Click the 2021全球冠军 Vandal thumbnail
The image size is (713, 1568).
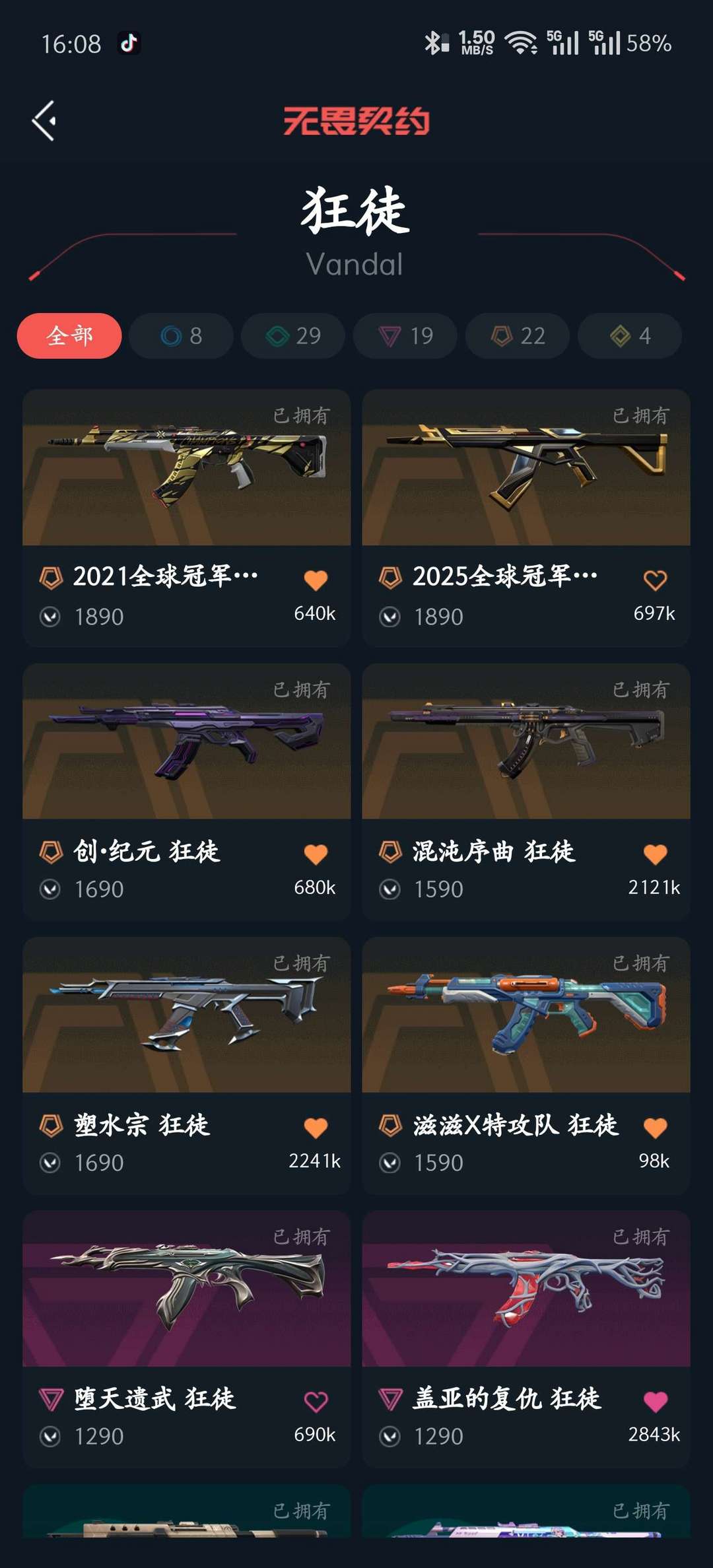point(187,472)
